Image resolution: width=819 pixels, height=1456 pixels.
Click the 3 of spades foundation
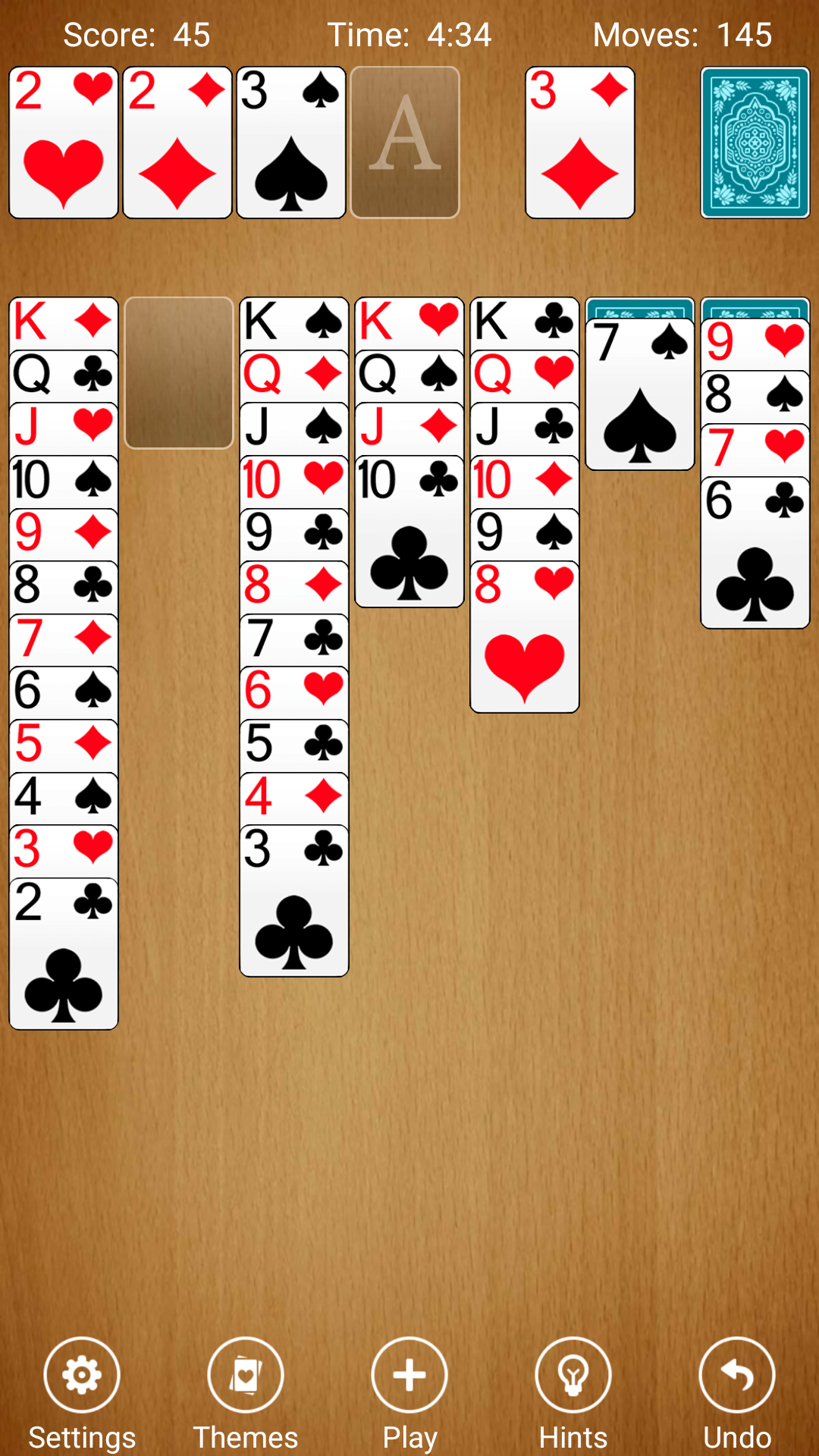coord(291,143)
